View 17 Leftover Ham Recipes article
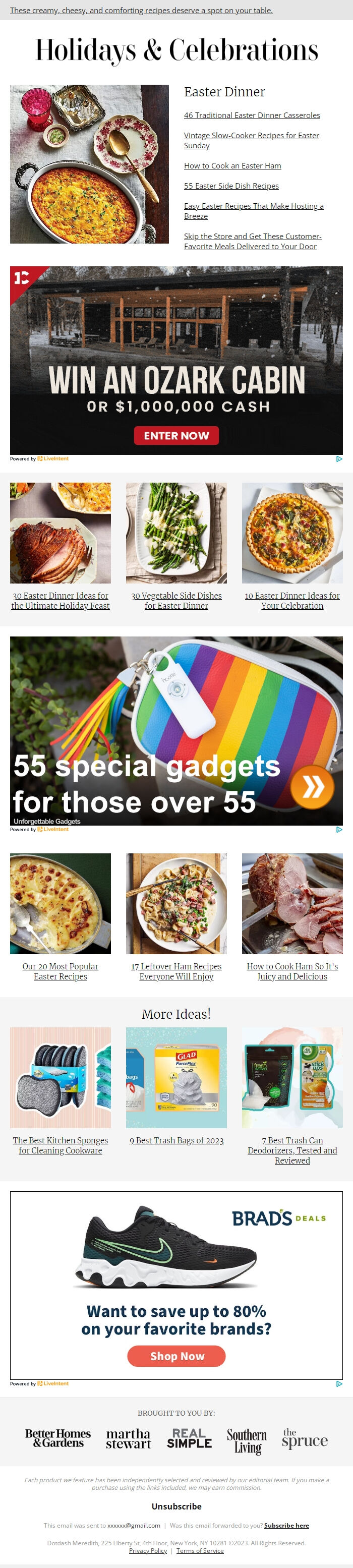The image size is (353, 1568). (177, 971)
